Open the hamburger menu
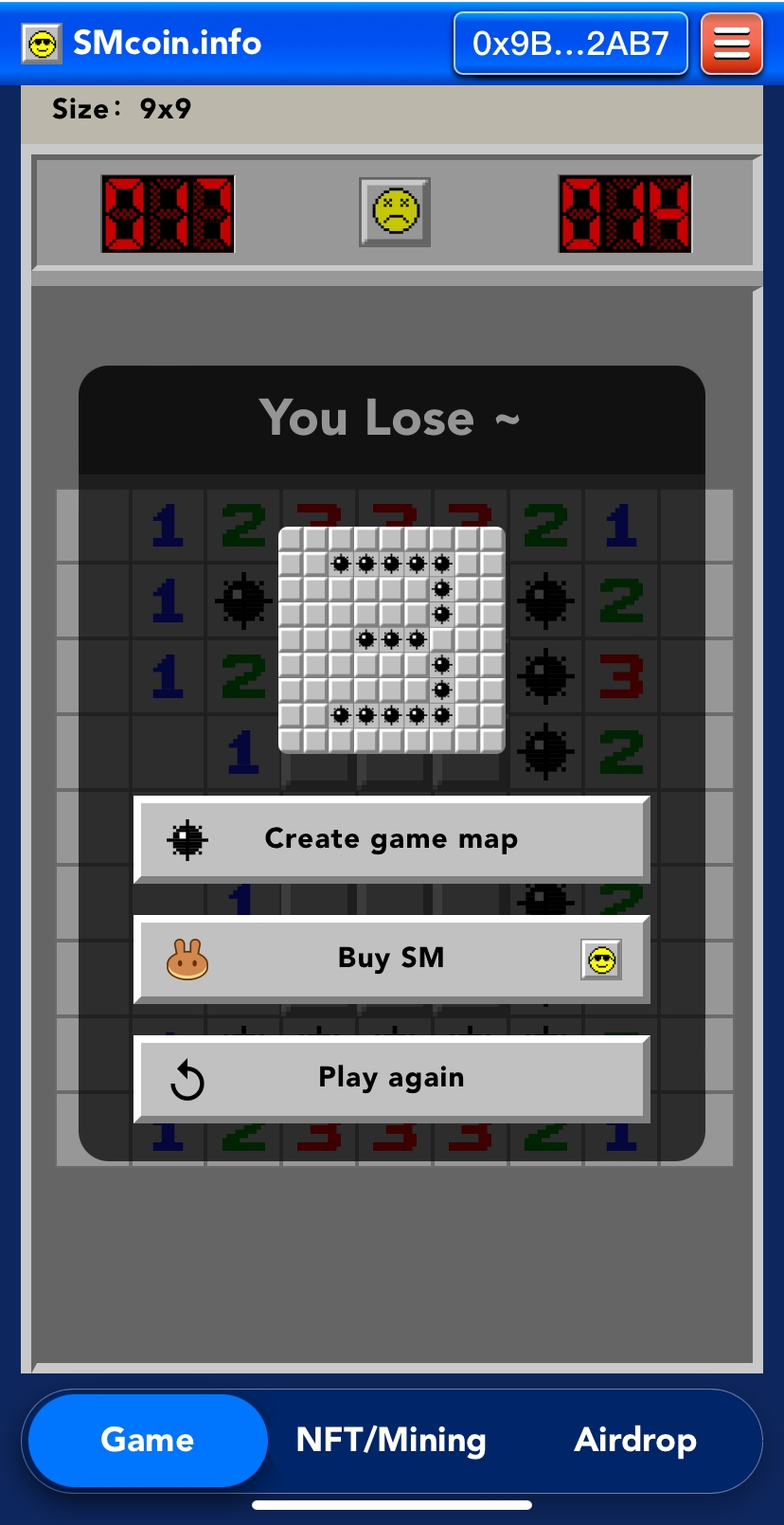This screenshot has height=1525, width=784. pyautogui.click(x=731, y=43)
